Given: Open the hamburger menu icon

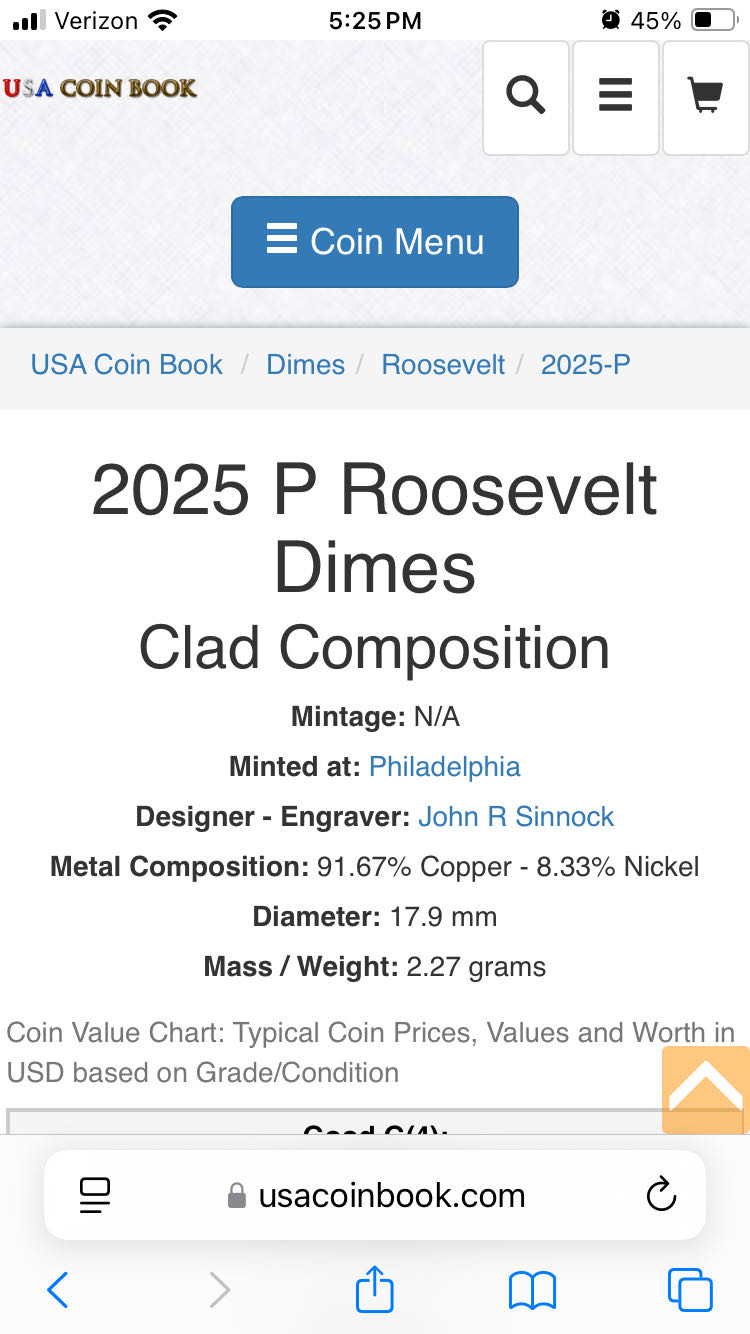Looking at the screenshot, I should [x=615, y=97].
